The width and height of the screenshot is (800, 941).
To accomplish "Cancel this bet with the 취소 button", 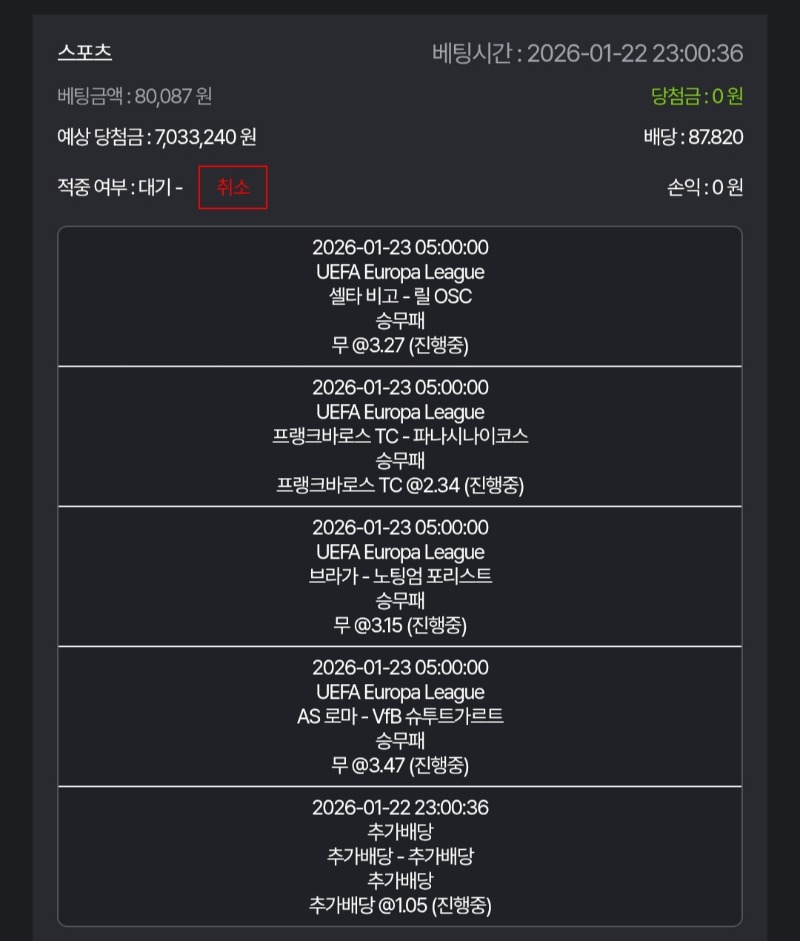I will point(233,187).
